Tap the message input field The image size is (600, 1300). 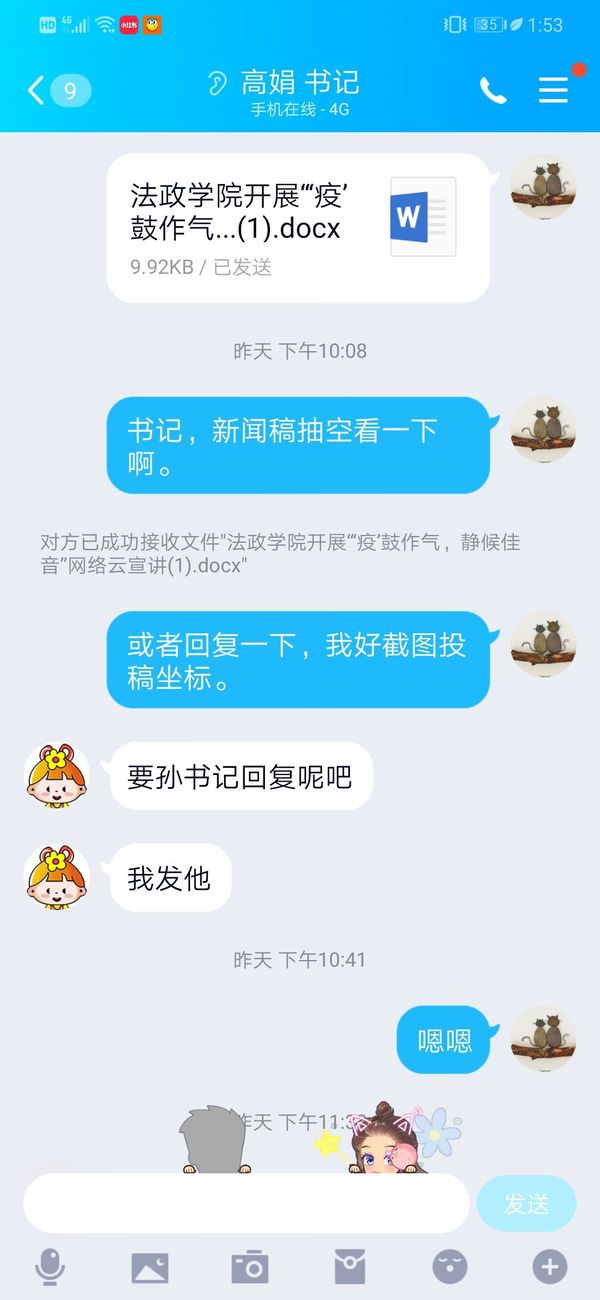(246, 1203)
